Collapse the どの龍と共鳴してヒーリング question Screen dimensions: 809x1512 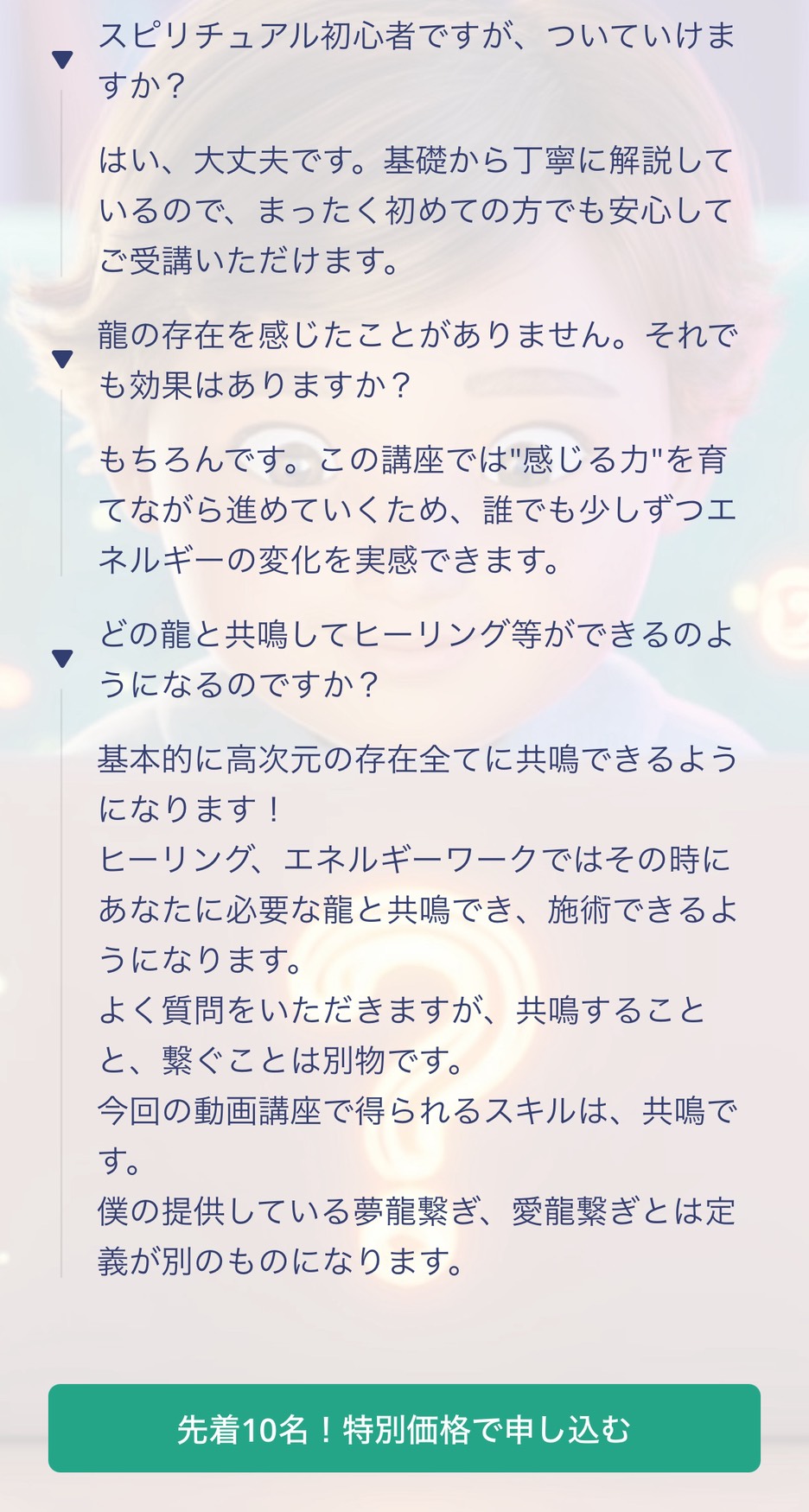(x=62, y=658)
